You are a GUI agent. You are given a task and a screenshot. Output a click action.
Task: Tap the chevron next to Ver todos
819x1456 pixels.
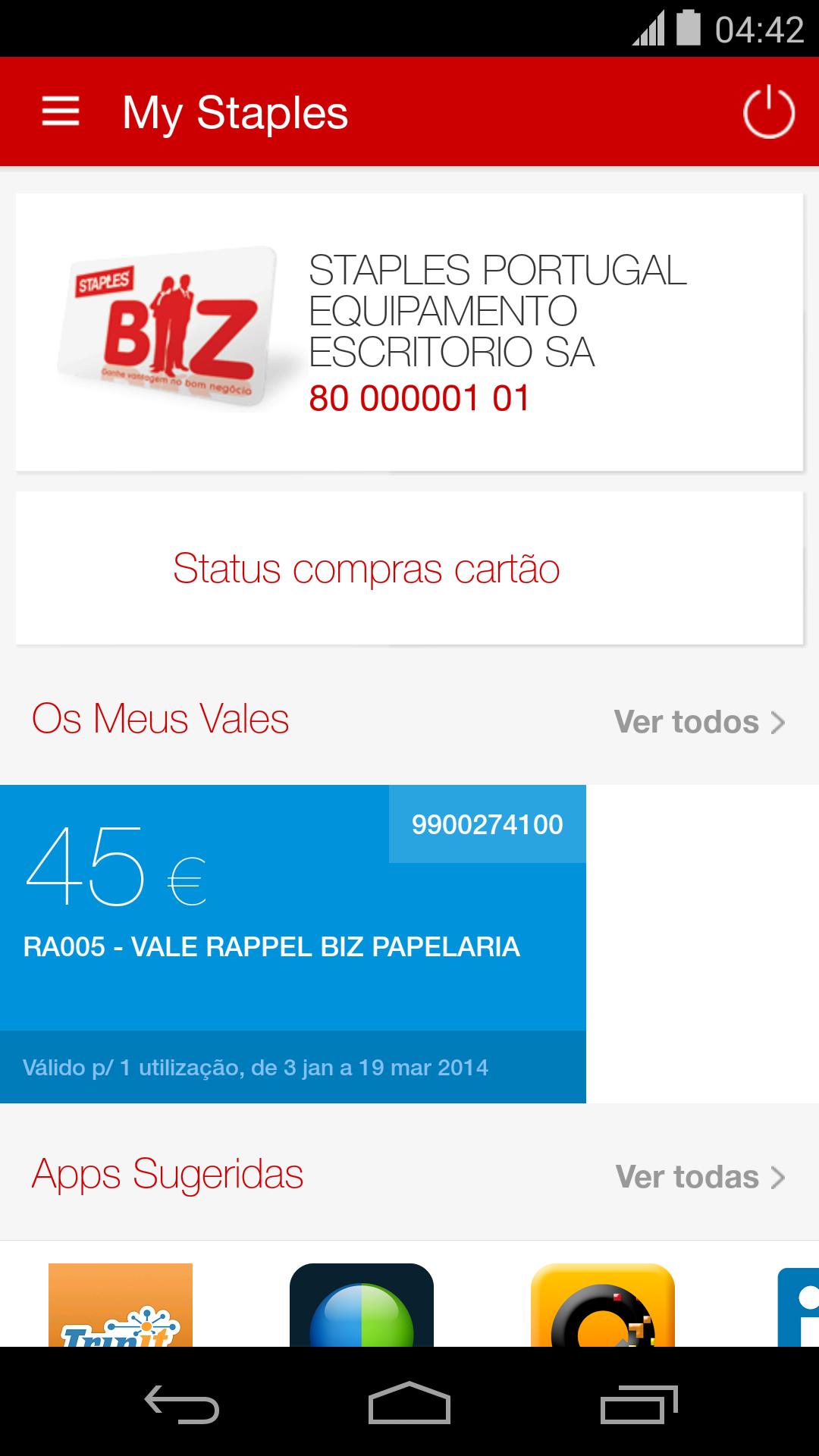pyautogui.click(x=778, y=722)
